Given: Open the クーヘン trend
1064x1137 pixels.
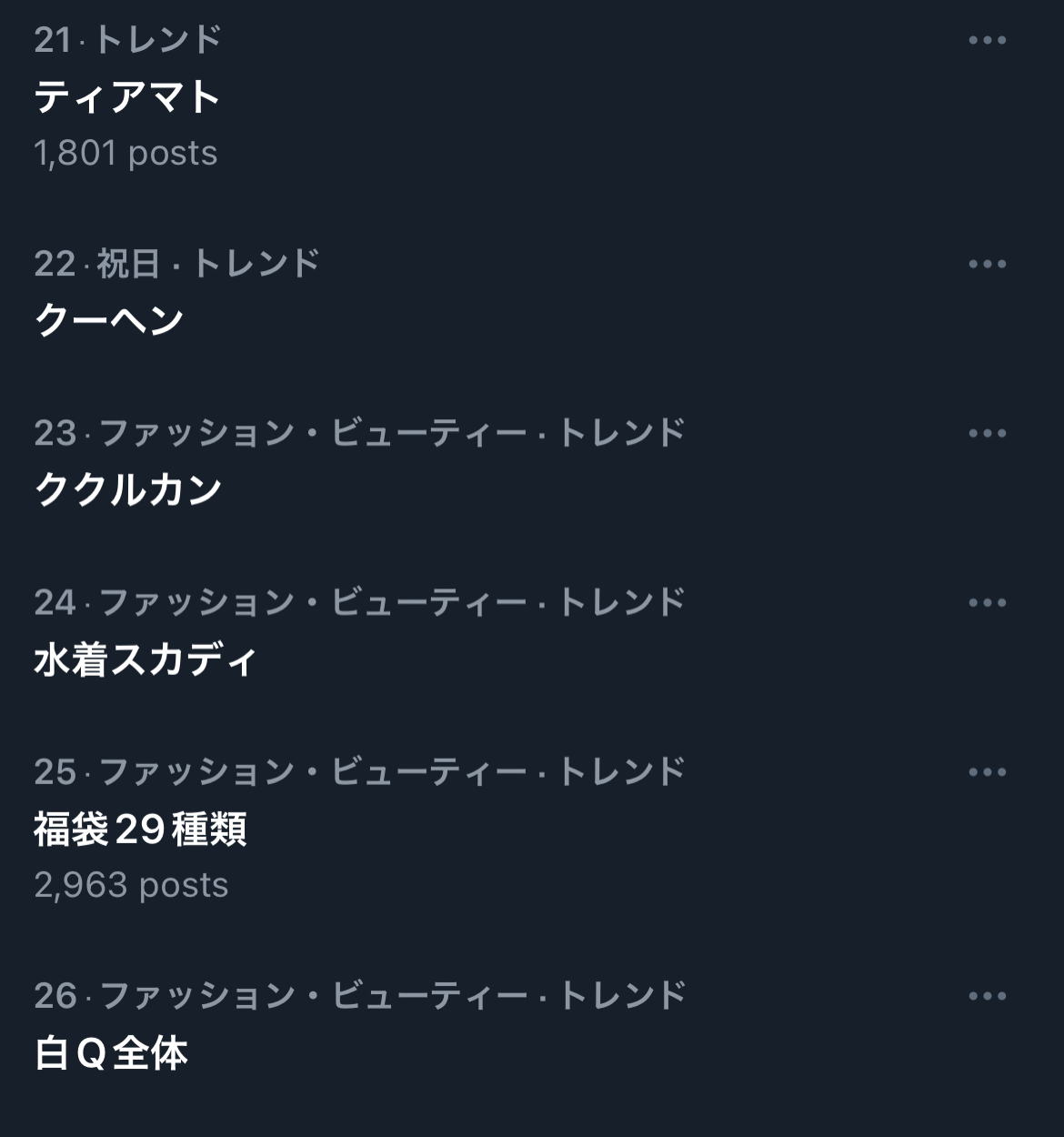Looking at the screenshot, I should [x=109, y=320].
